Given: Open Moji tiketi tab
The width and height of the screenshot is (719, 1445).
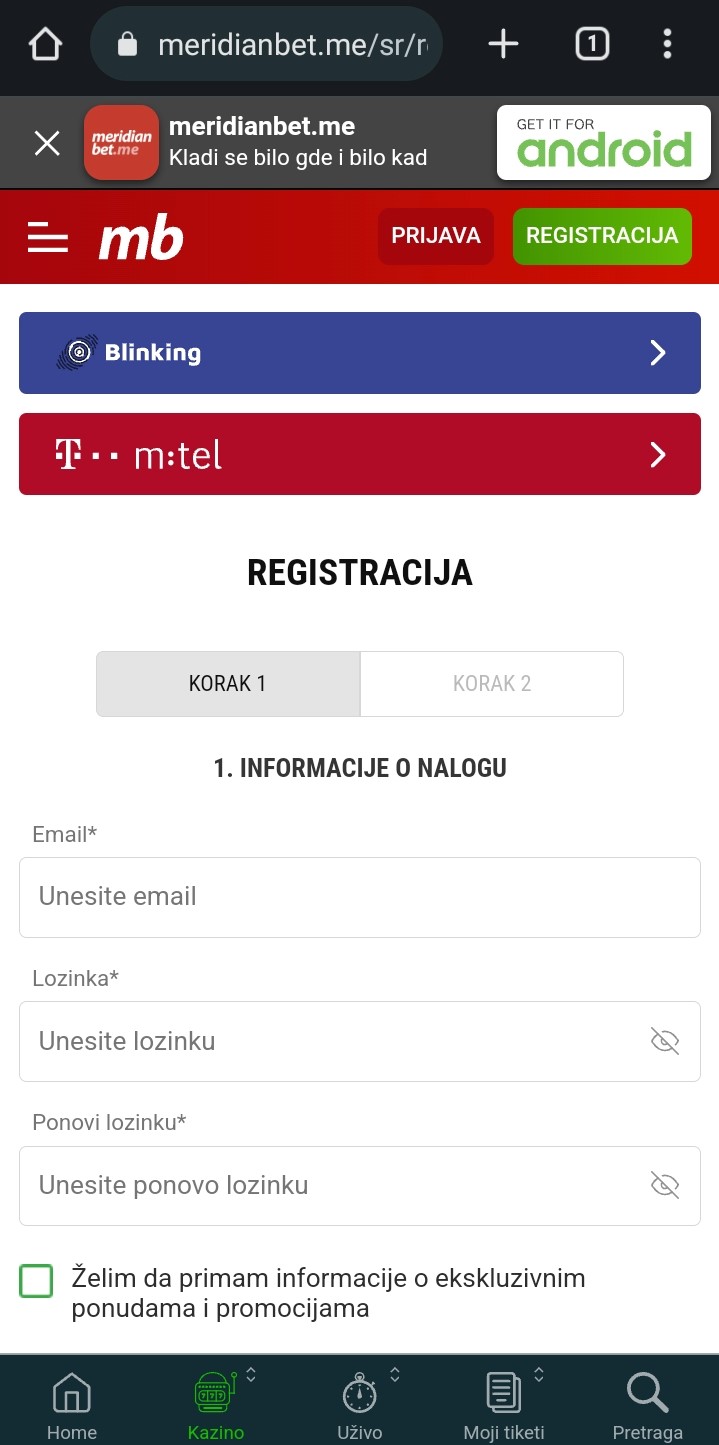Looking at the screenshot, I should [504, 1405].
